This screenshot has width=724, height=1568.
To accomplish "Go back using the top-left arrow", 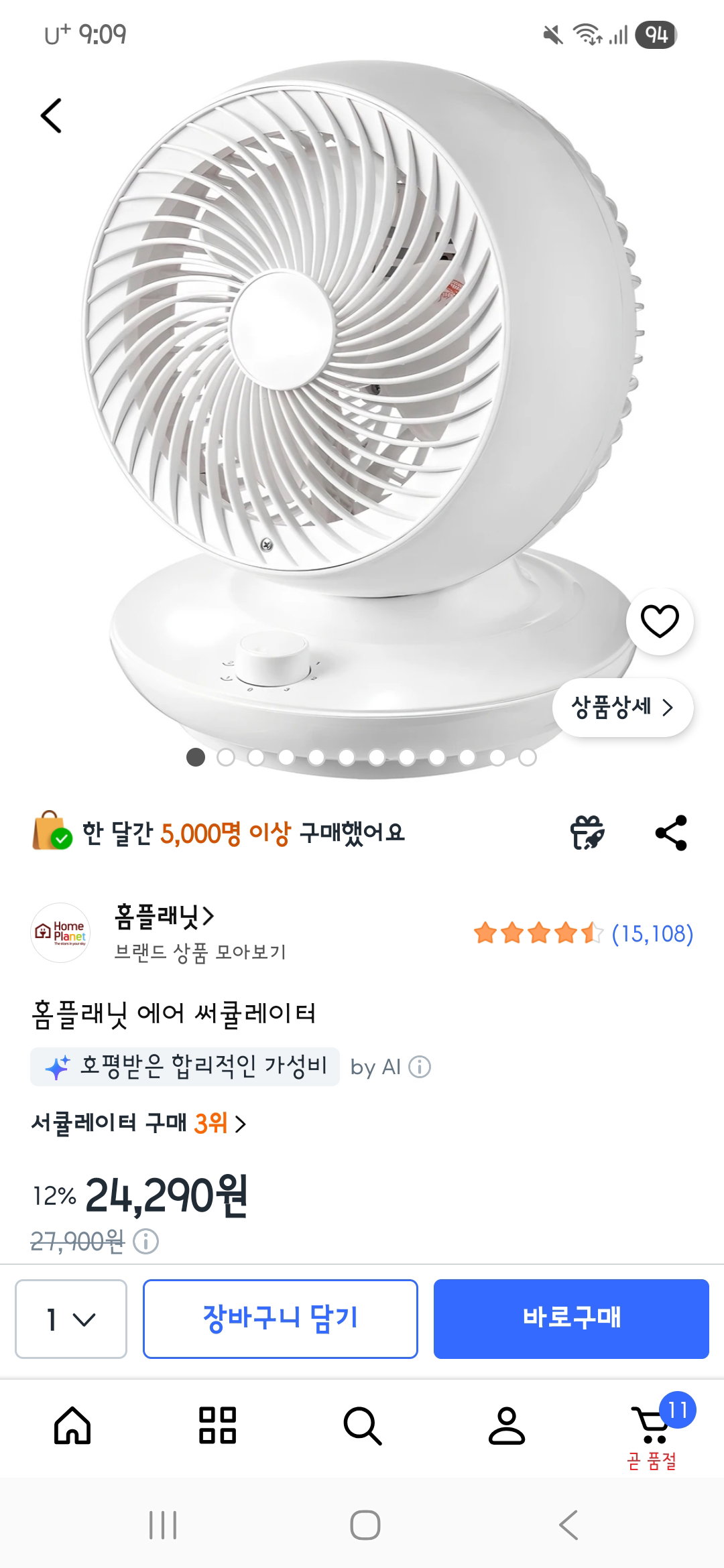I will [52, 116].
